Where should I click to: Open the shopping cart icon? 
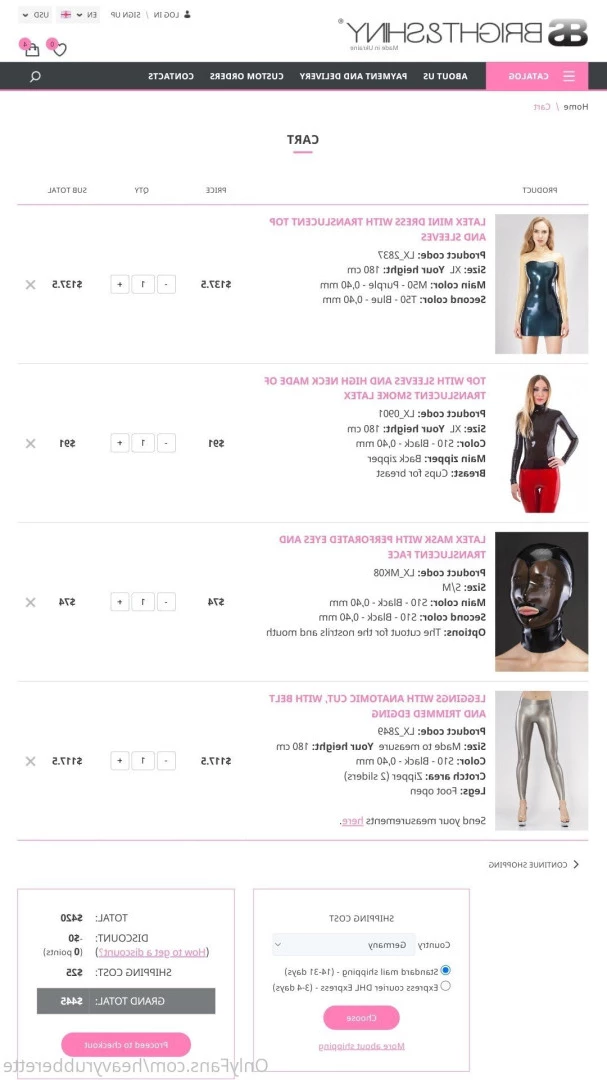point(31,49)
